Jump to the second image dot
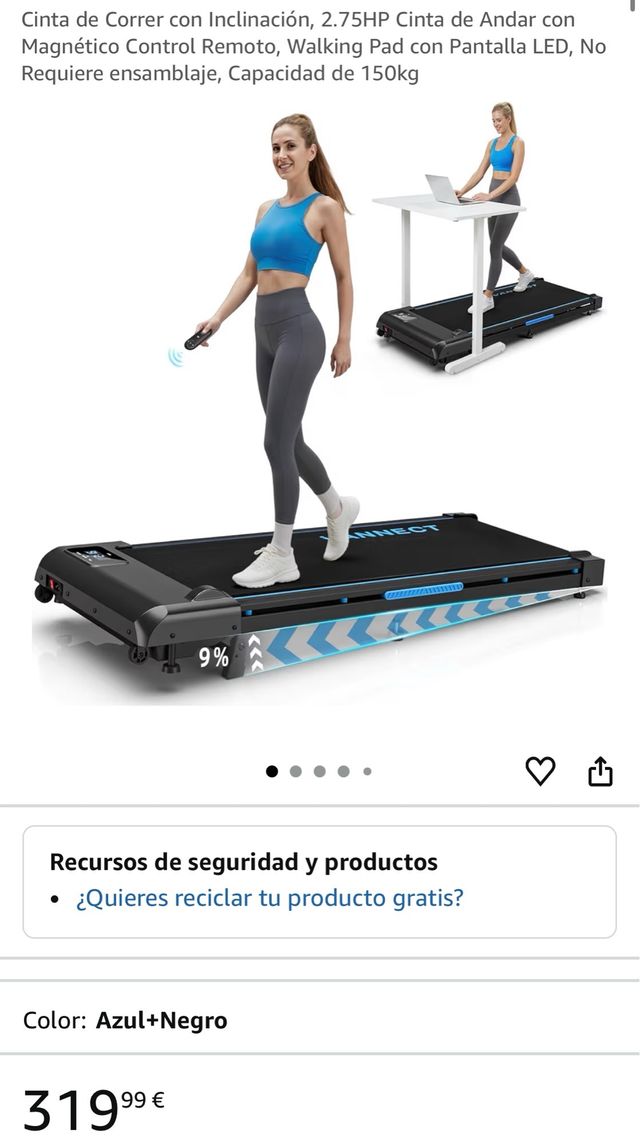Screen dimensions: 640x1145 click(x=296, y=771)
